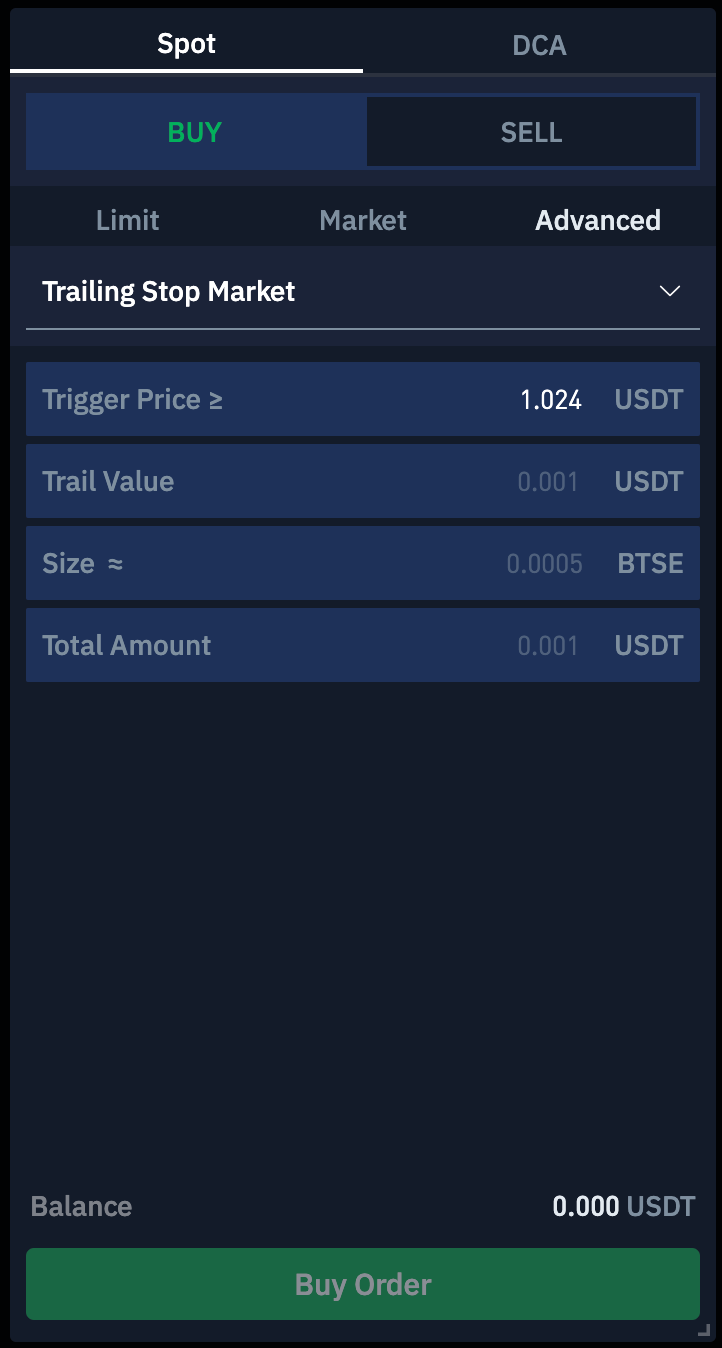Select the SELL side
Viewport: 722px width, 1348px height.
pos(531,132)
